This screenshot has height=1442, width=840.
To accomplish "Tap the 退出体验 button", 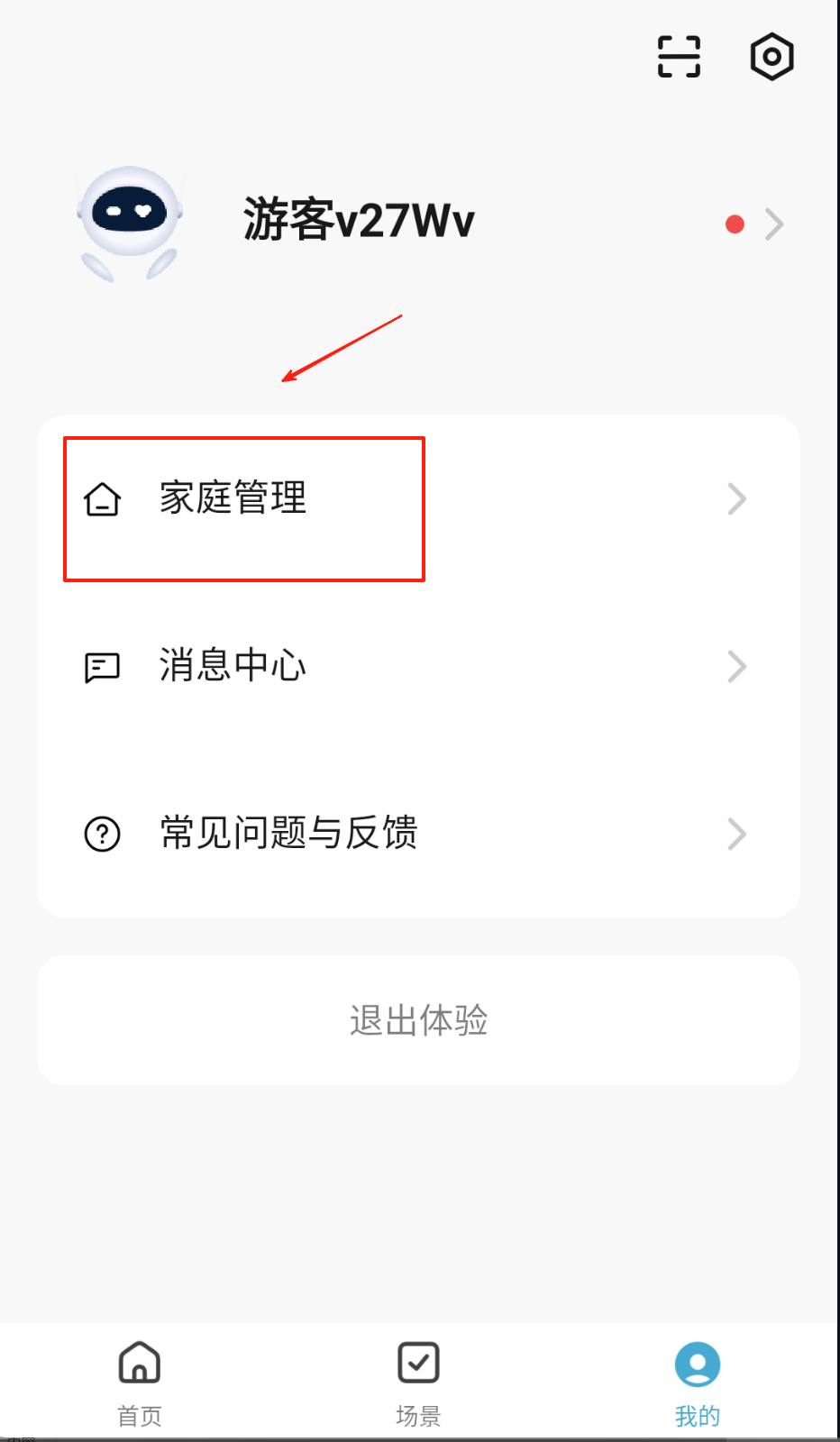I will click(x=418, y=1020).
